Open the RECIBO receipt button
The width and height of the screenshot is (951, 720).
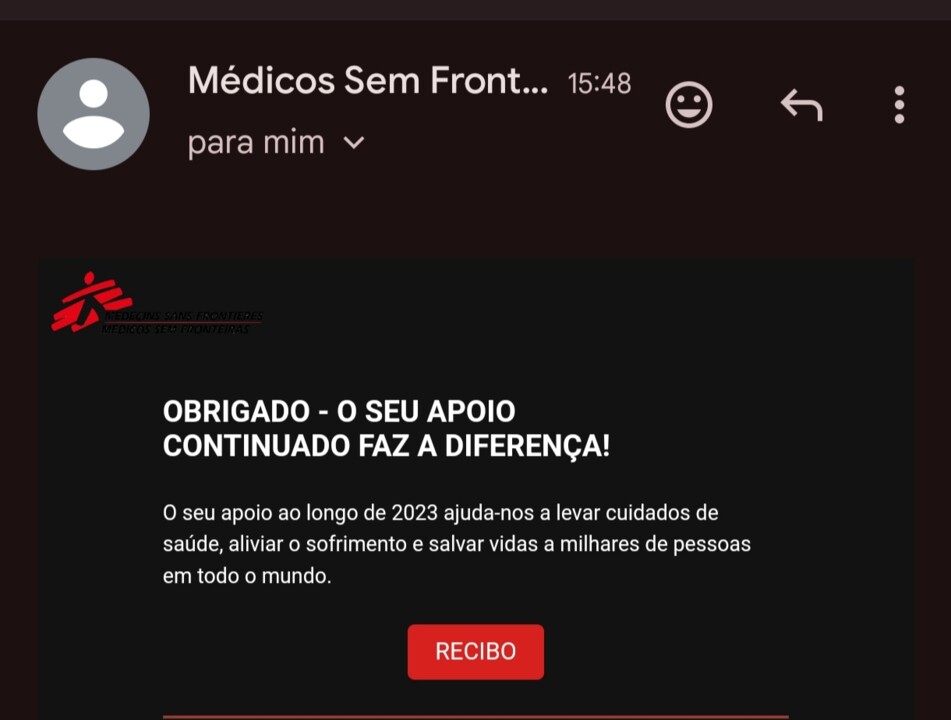tap(475, 652)
